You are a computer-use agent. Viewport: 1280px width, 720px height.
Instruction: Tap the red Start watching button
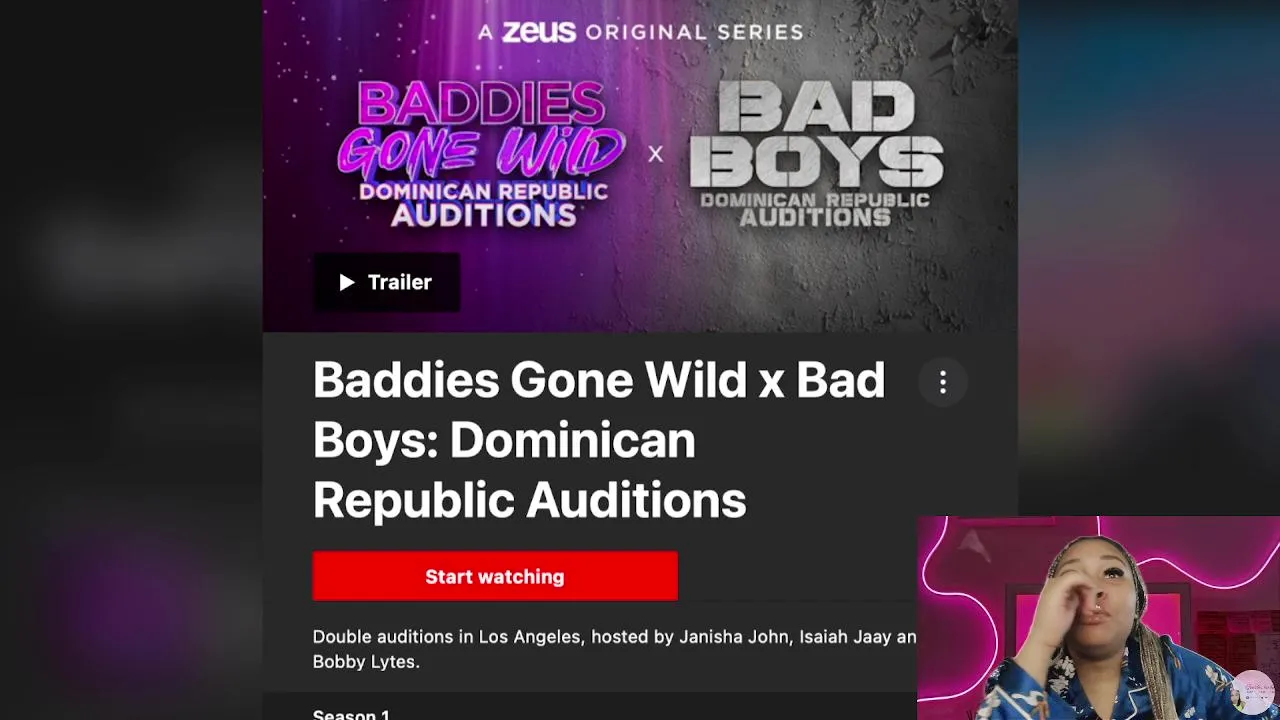pyautogui.click(x=495, y=577)
